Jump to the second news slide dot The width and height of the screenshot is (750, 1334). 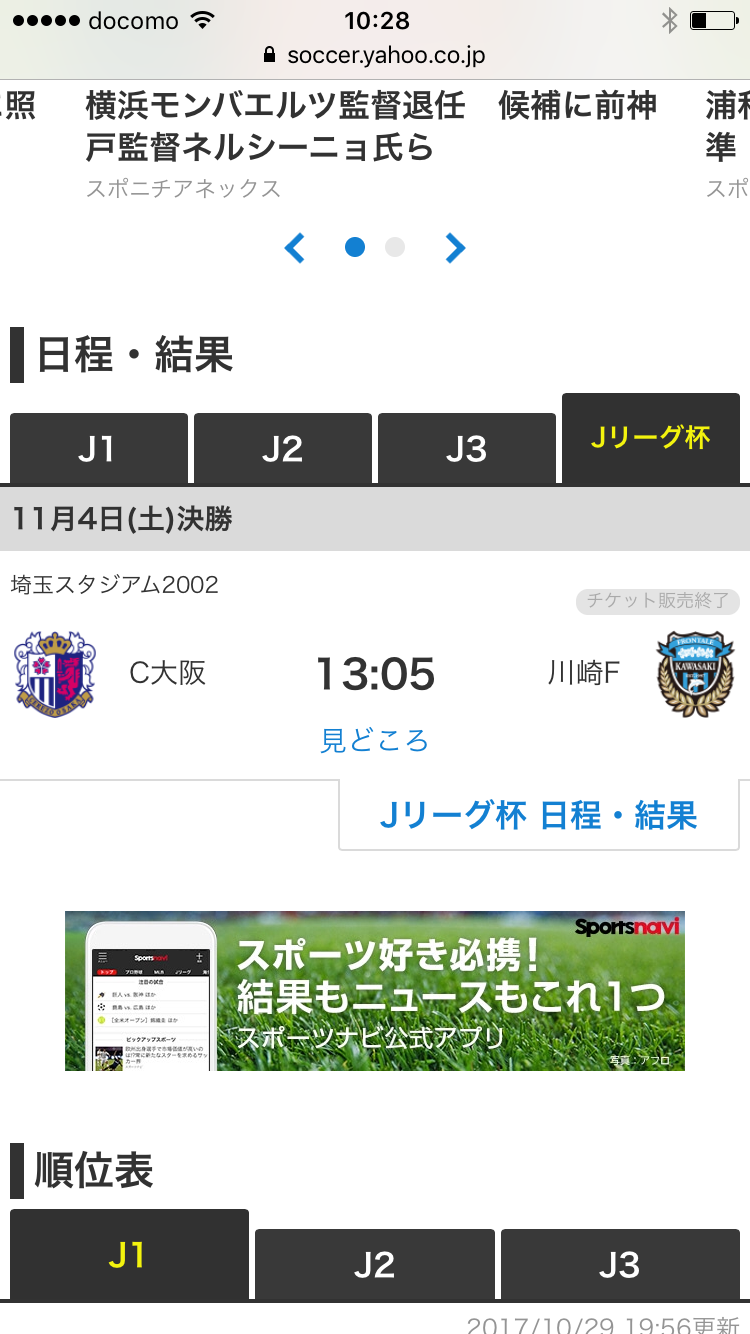pos(395,247)
